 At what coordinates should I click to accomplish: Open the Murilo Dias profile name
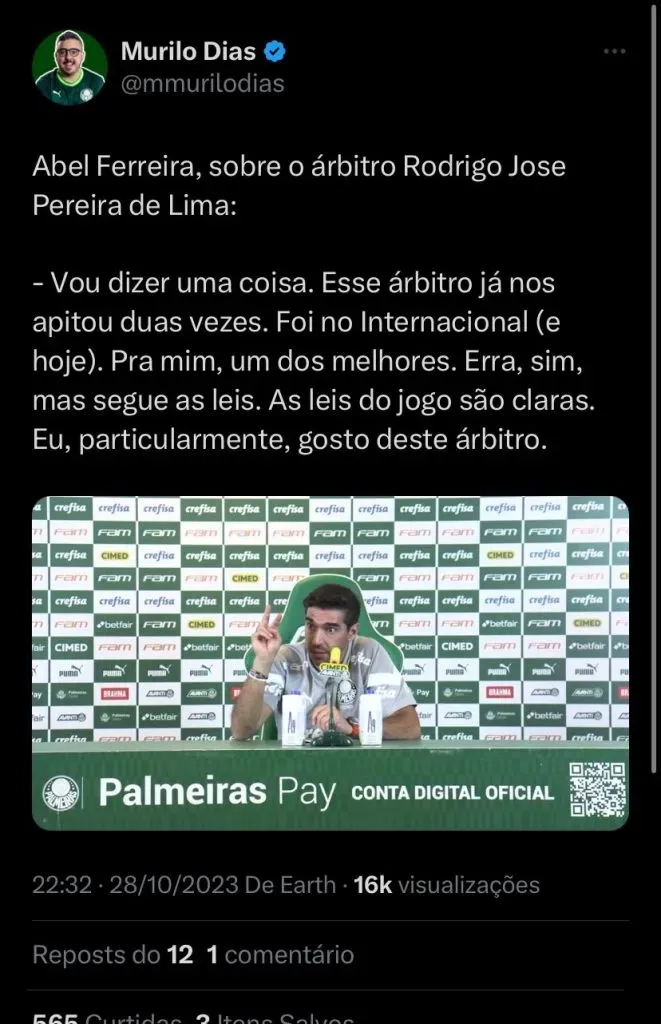(x=188, y=50)
